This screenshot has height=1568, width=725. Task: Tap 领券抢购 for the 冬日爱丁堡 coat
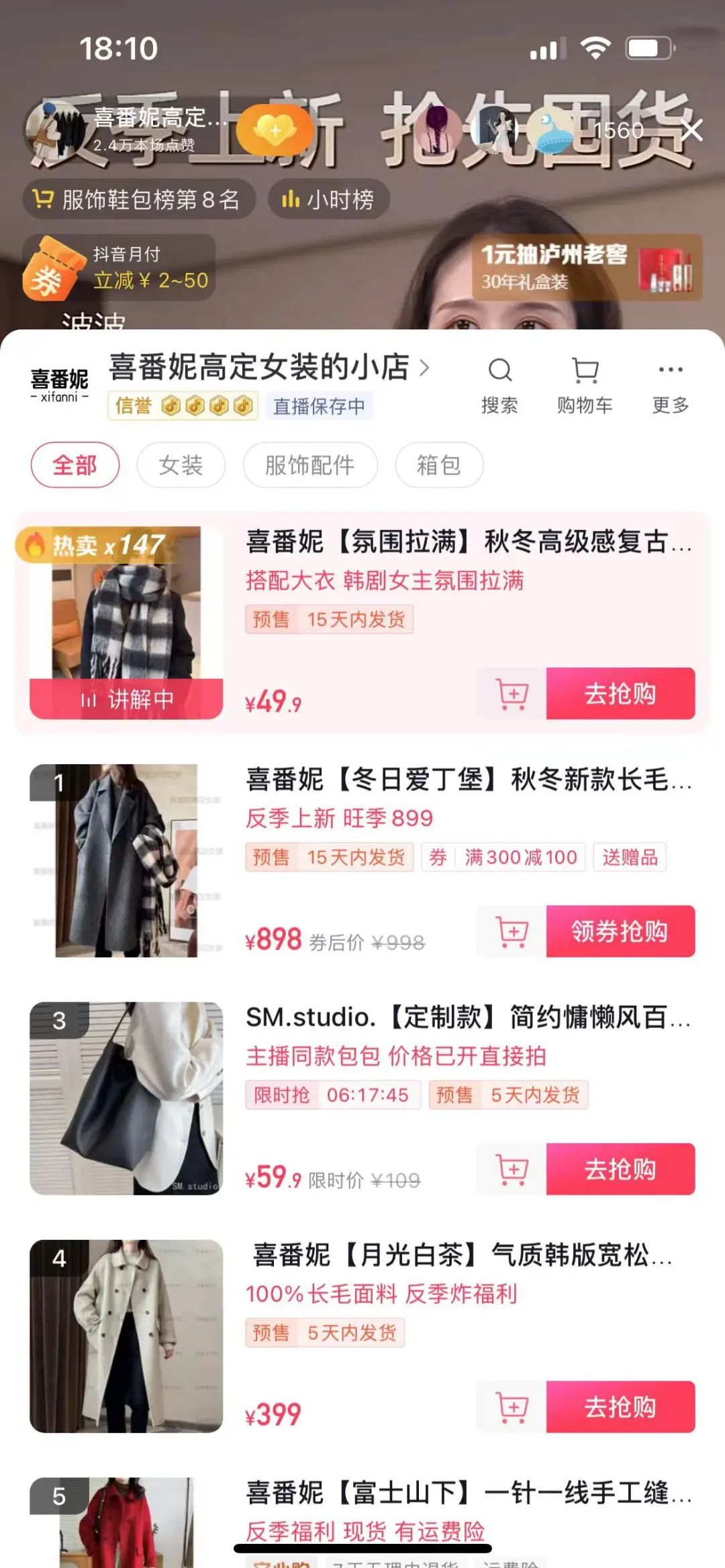620,931
